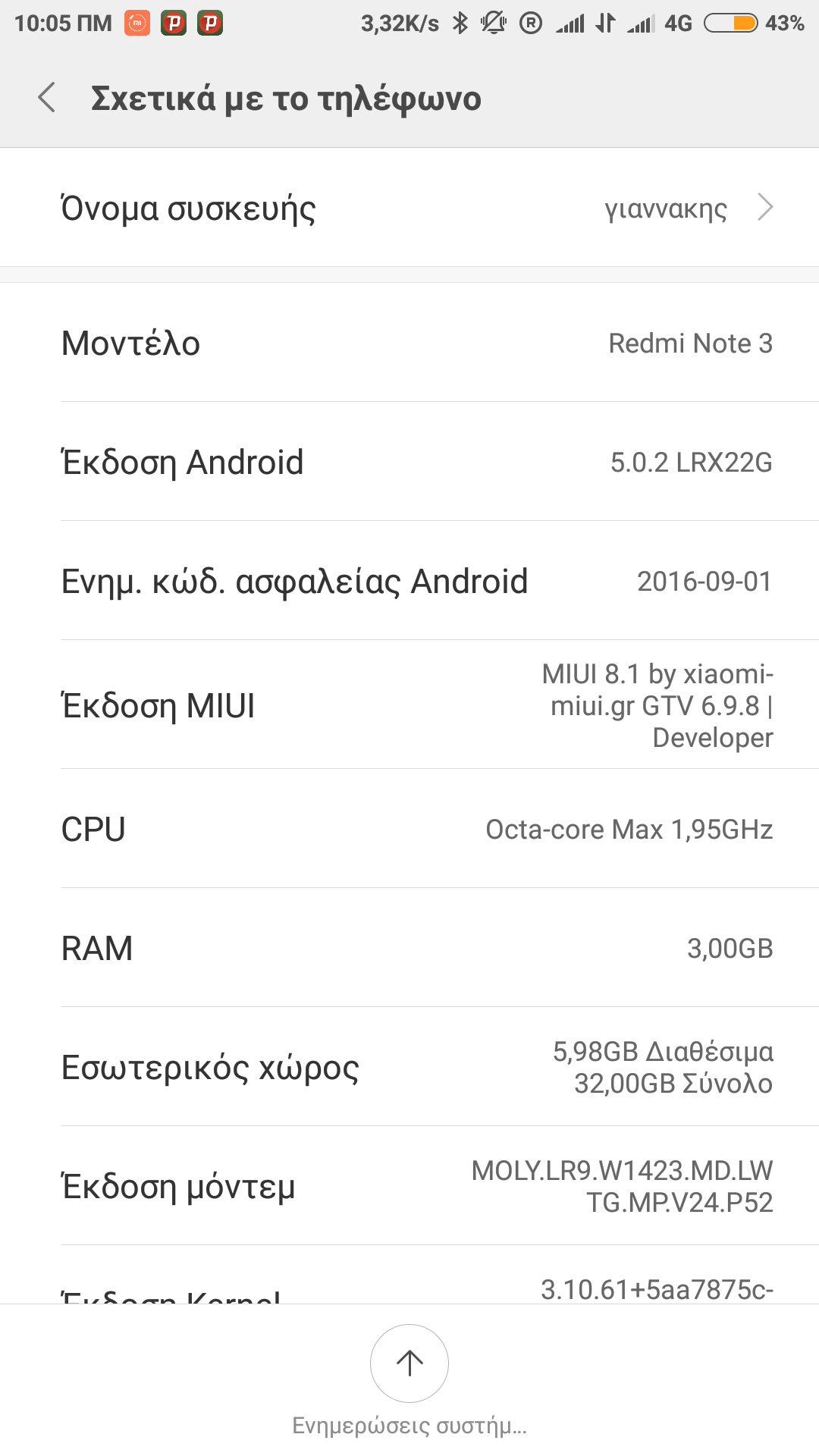Tap the Μοντέλο row
This screenshot has width=819, height=1456.
409,343
